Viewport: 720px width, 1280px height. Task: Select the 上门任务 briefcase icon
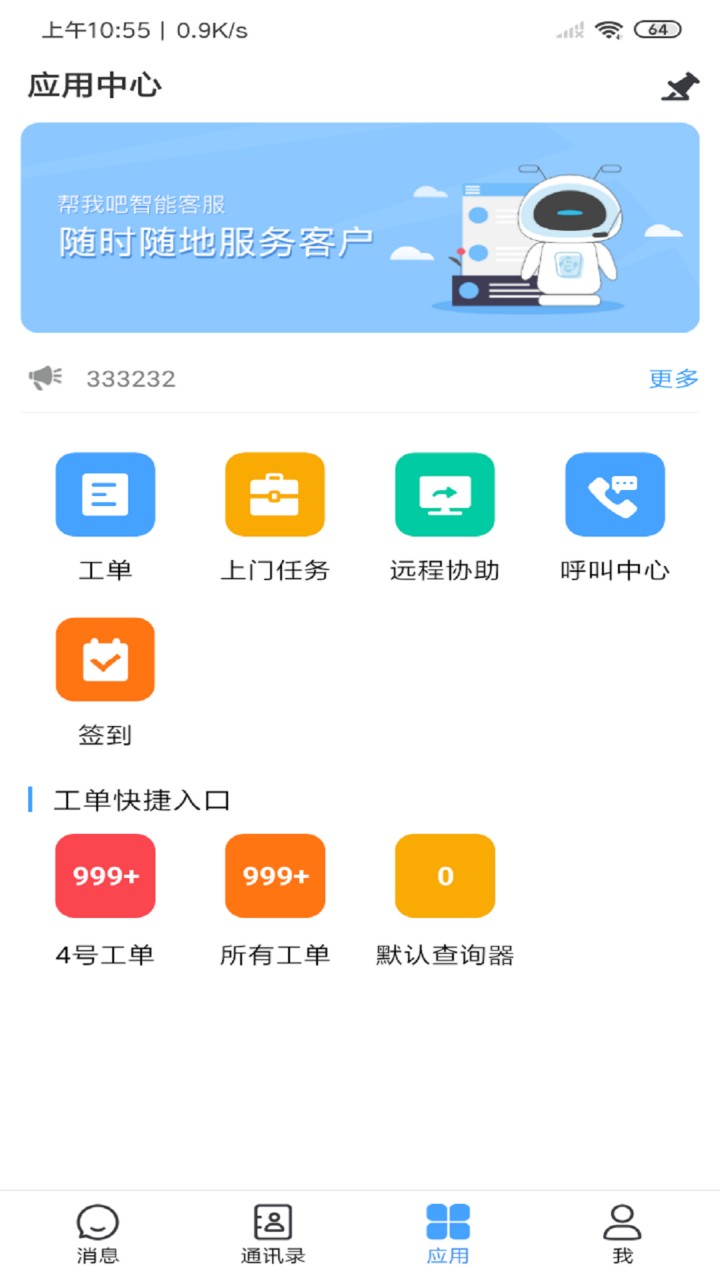(275, 494)
